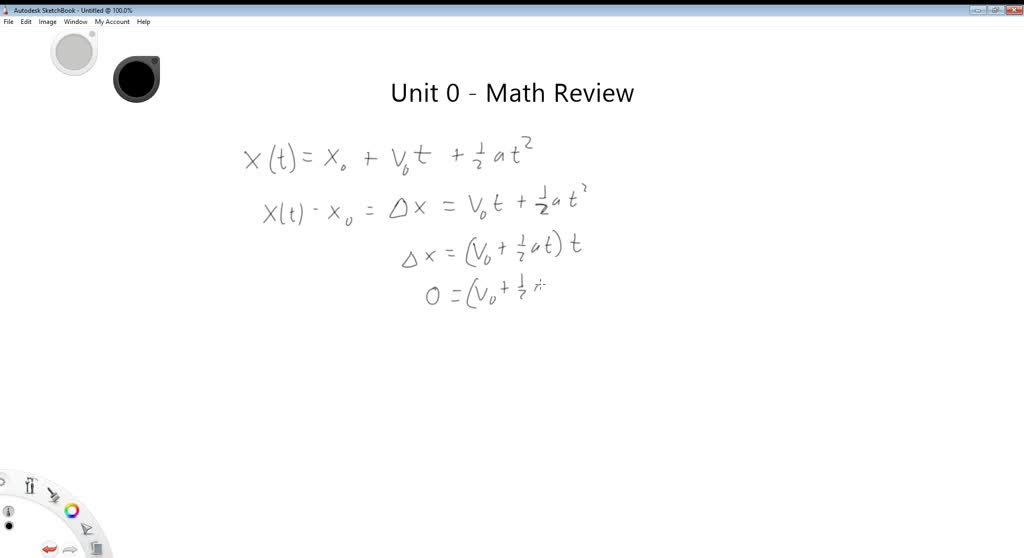Minimize the SketchBook window
1024x558 pixels.
[x=978, y=9]
